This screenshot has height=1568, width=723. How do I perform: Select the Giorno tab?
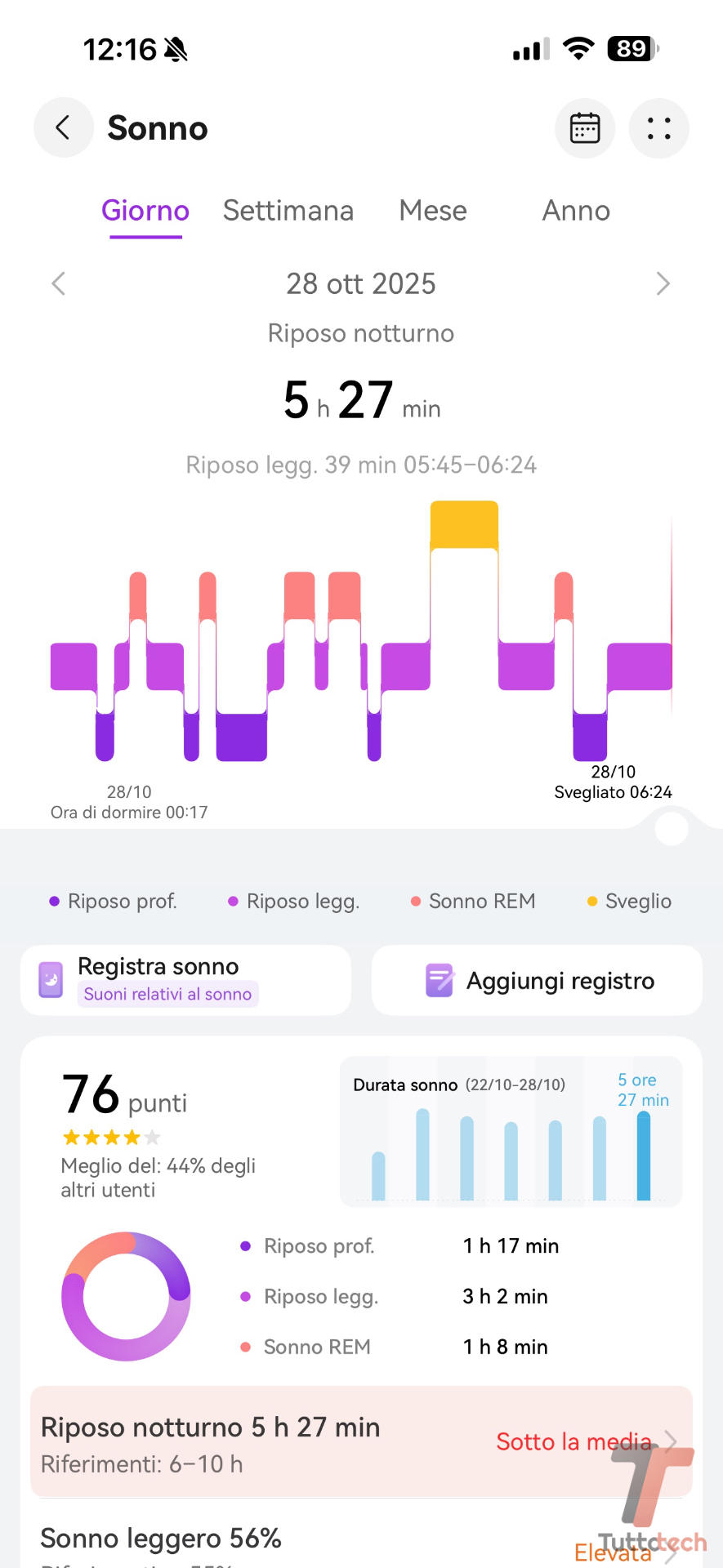145,211
